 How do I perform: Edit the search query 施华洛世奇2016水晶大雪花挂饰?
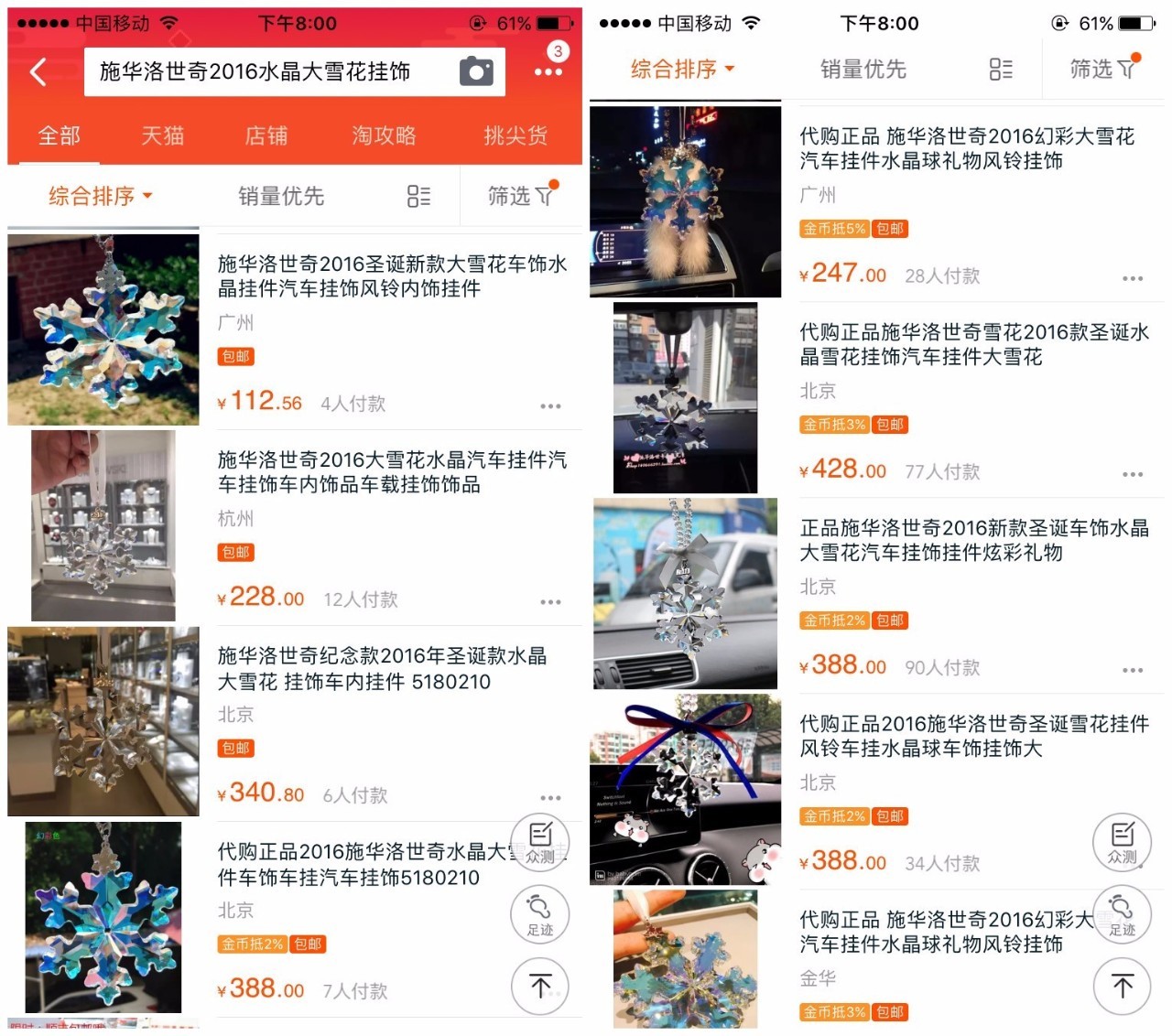[x=266, y=71]
